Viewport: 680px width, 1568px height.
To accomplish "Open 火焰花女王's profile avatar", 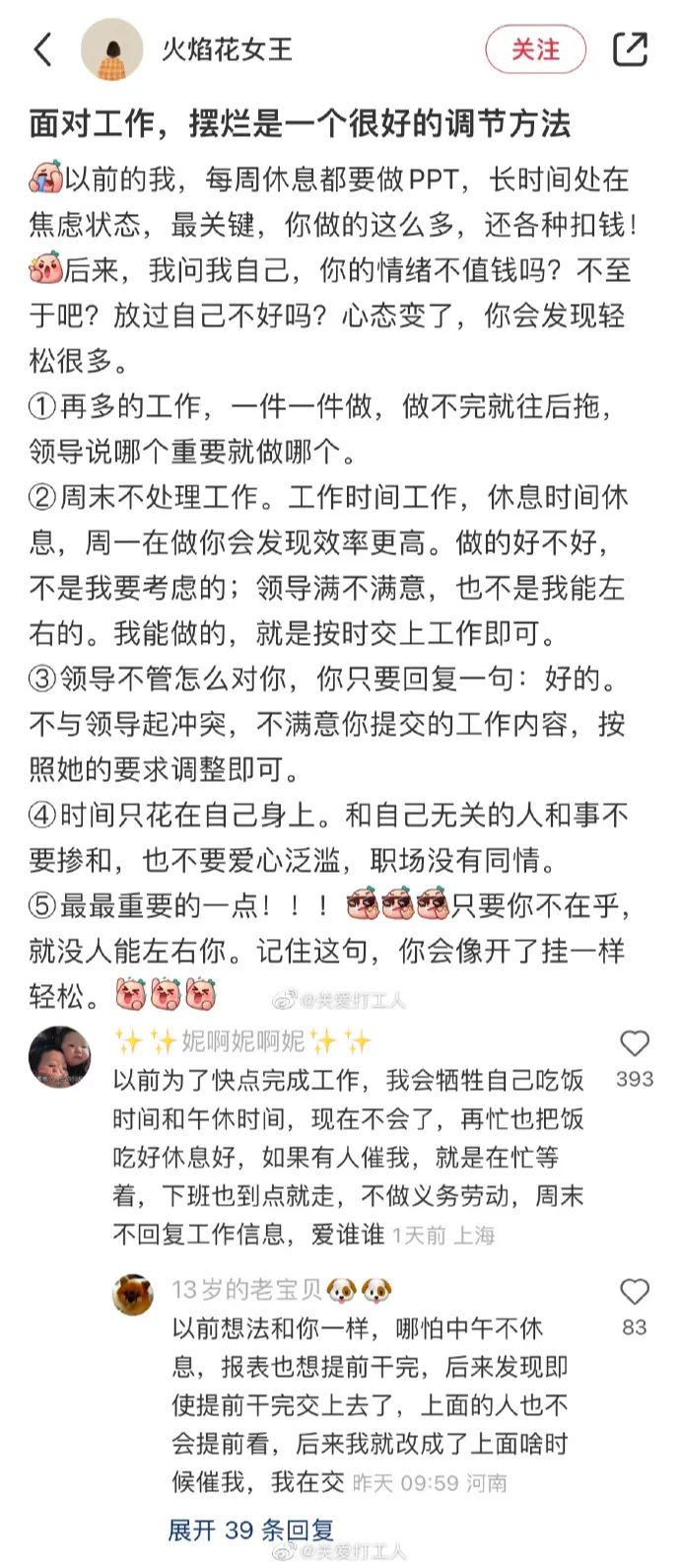I will coord(111,49).
